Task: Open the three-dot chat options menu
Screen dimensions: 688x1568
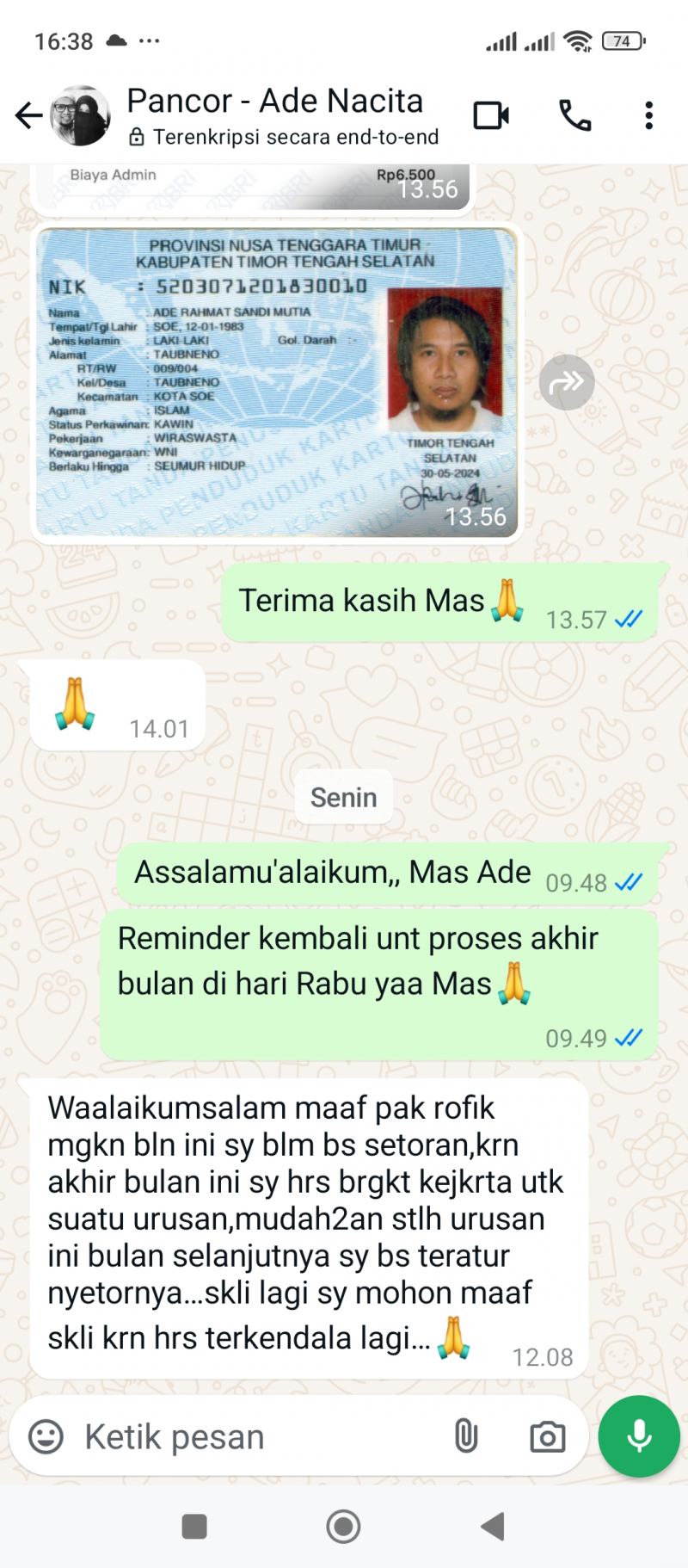Action: [648, 114]
